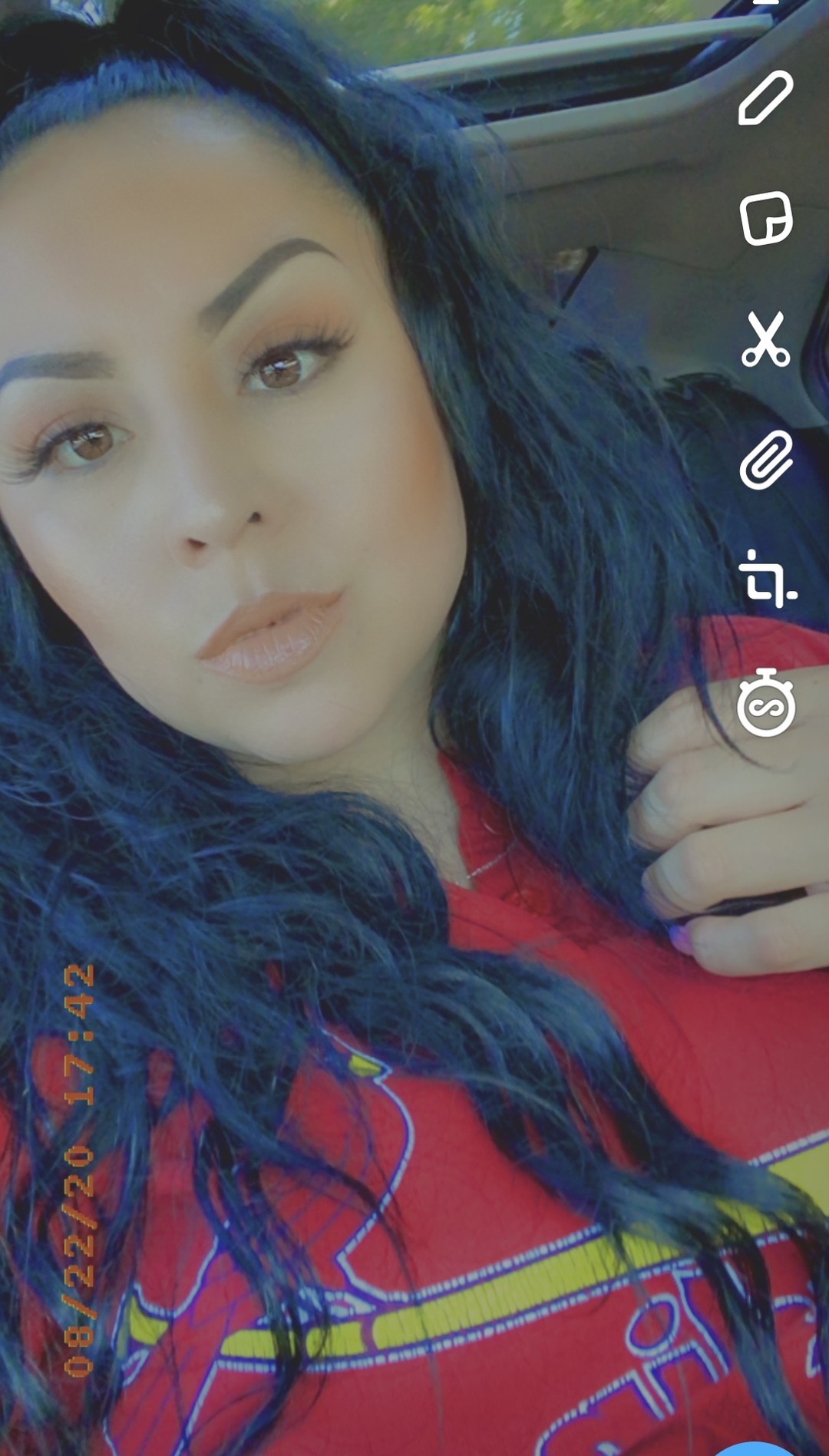Viewport: 829px width, 1456px height.
Task: Attach a link with the paperclip
Action: click(x=766, y=459)
